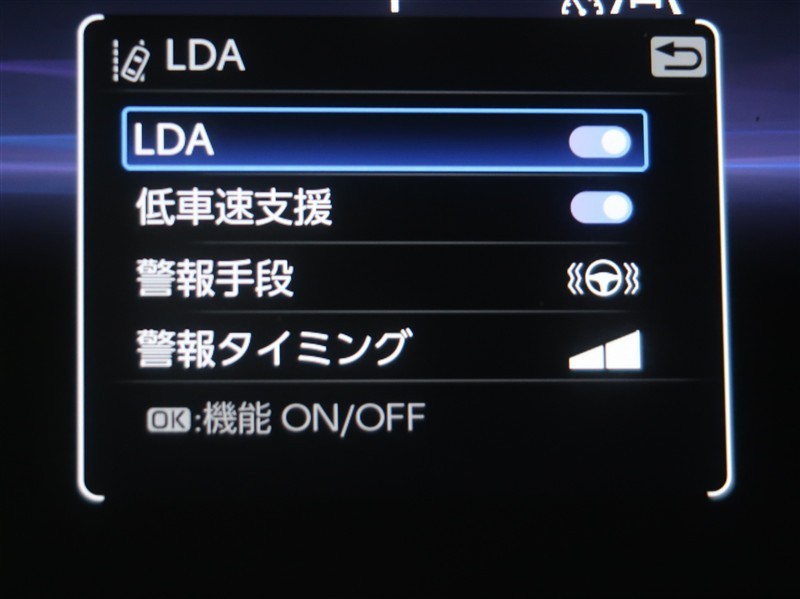Toggle the LDA switch off
The height and width of the screenshot is (599, 800).
[601, 142]
